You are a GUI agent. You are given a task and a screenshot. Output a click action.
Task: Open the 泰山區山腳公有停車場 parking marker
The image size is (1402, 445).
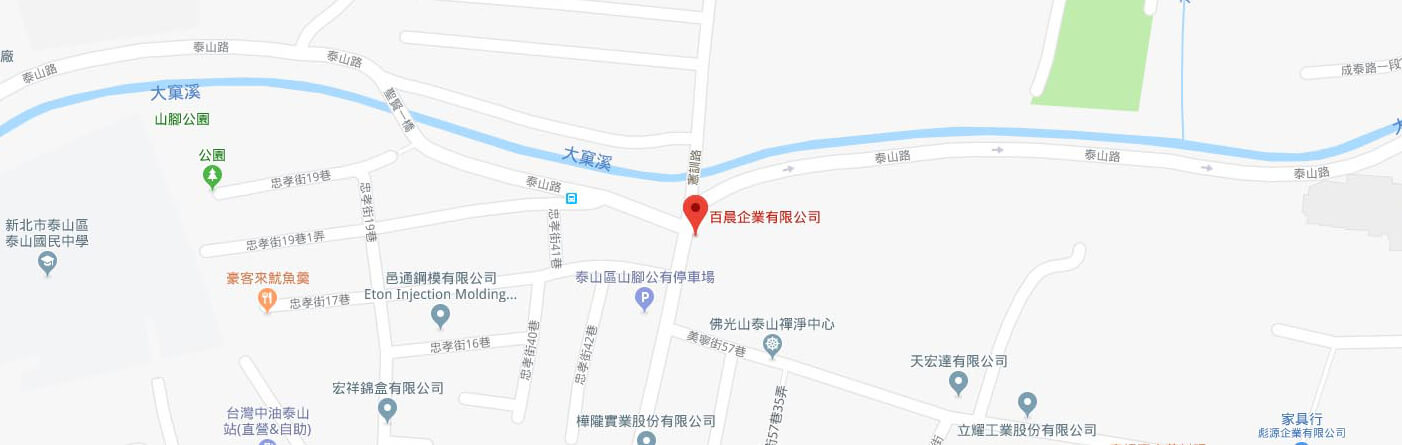pyautogui.click(x=646, y=297)
